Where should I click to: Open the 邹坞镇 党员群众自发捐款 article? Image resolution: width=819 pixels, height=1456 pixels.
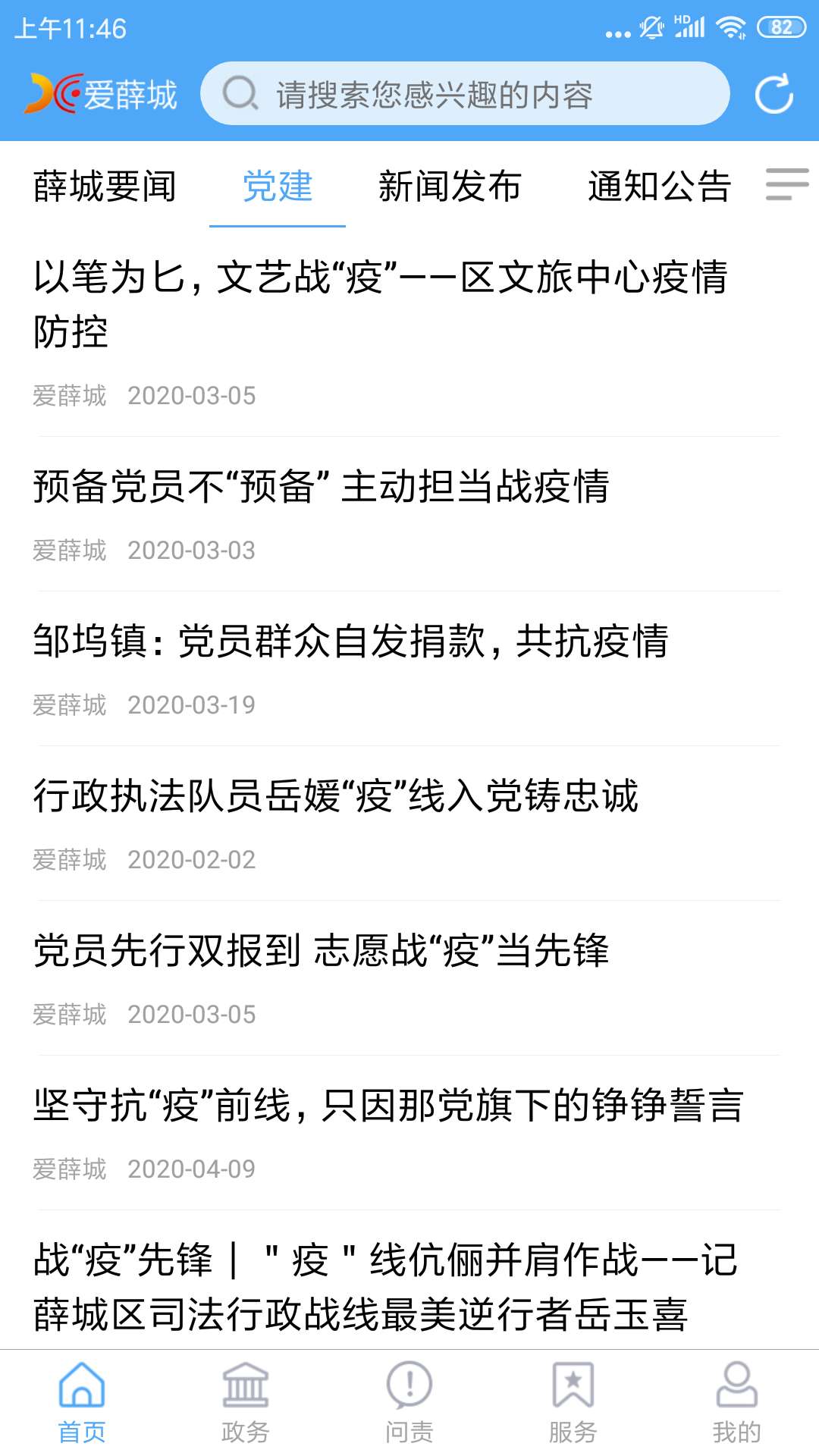point(350,642)
